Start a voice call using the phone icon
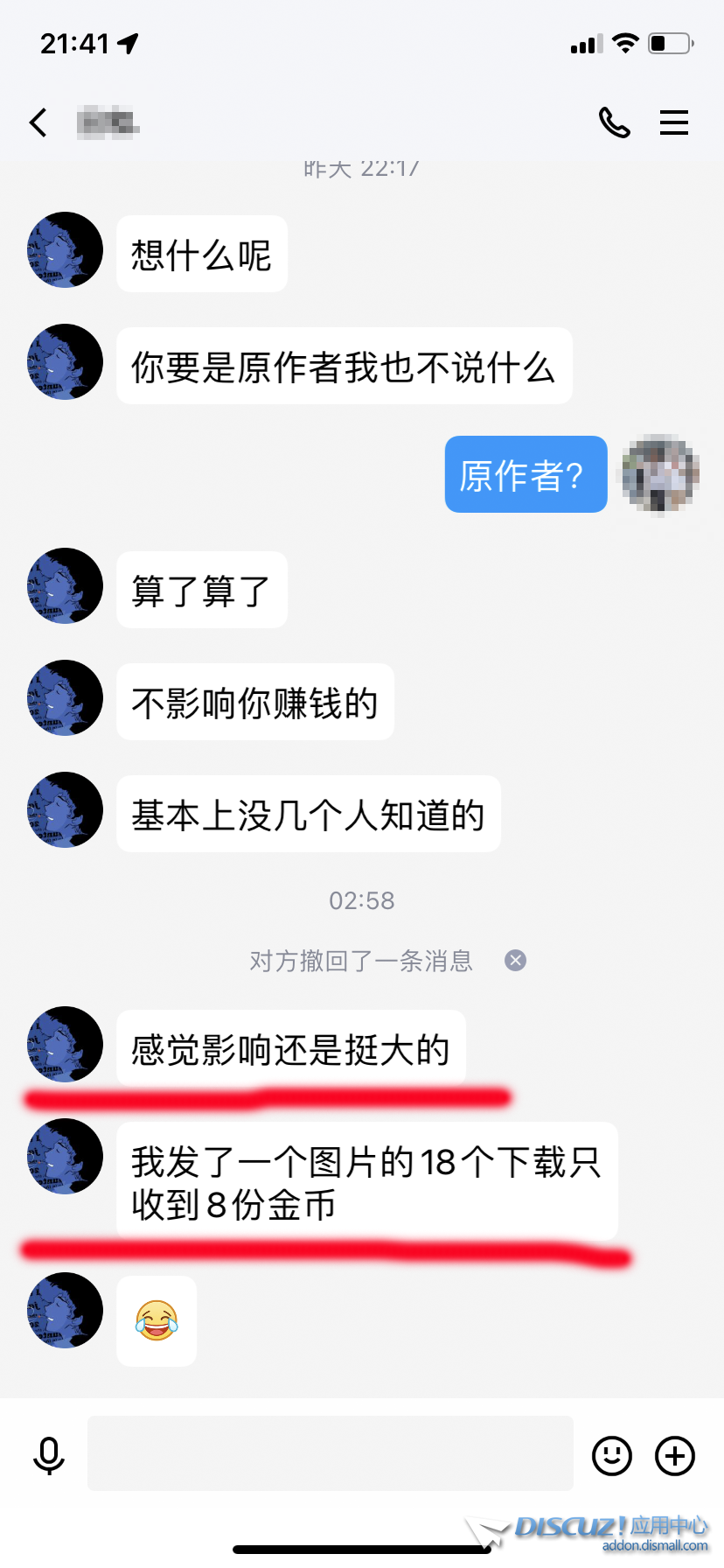The height and width of the screenshot is (1568, 724). coord(615,122)
